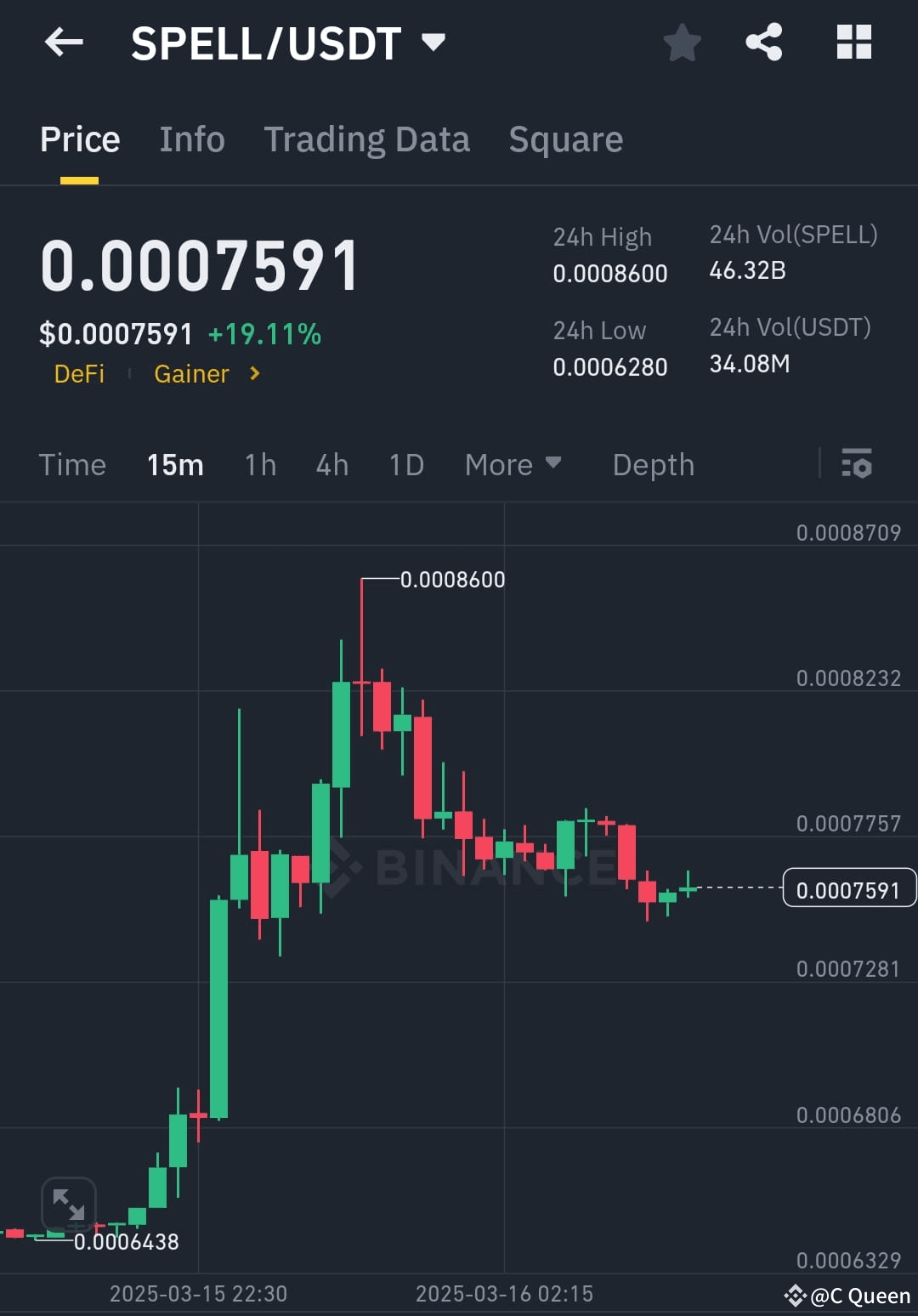Viewport: 918px width, 1316px height.
Task: Open the Time interval dropdown
Action: tap(71, 465)
